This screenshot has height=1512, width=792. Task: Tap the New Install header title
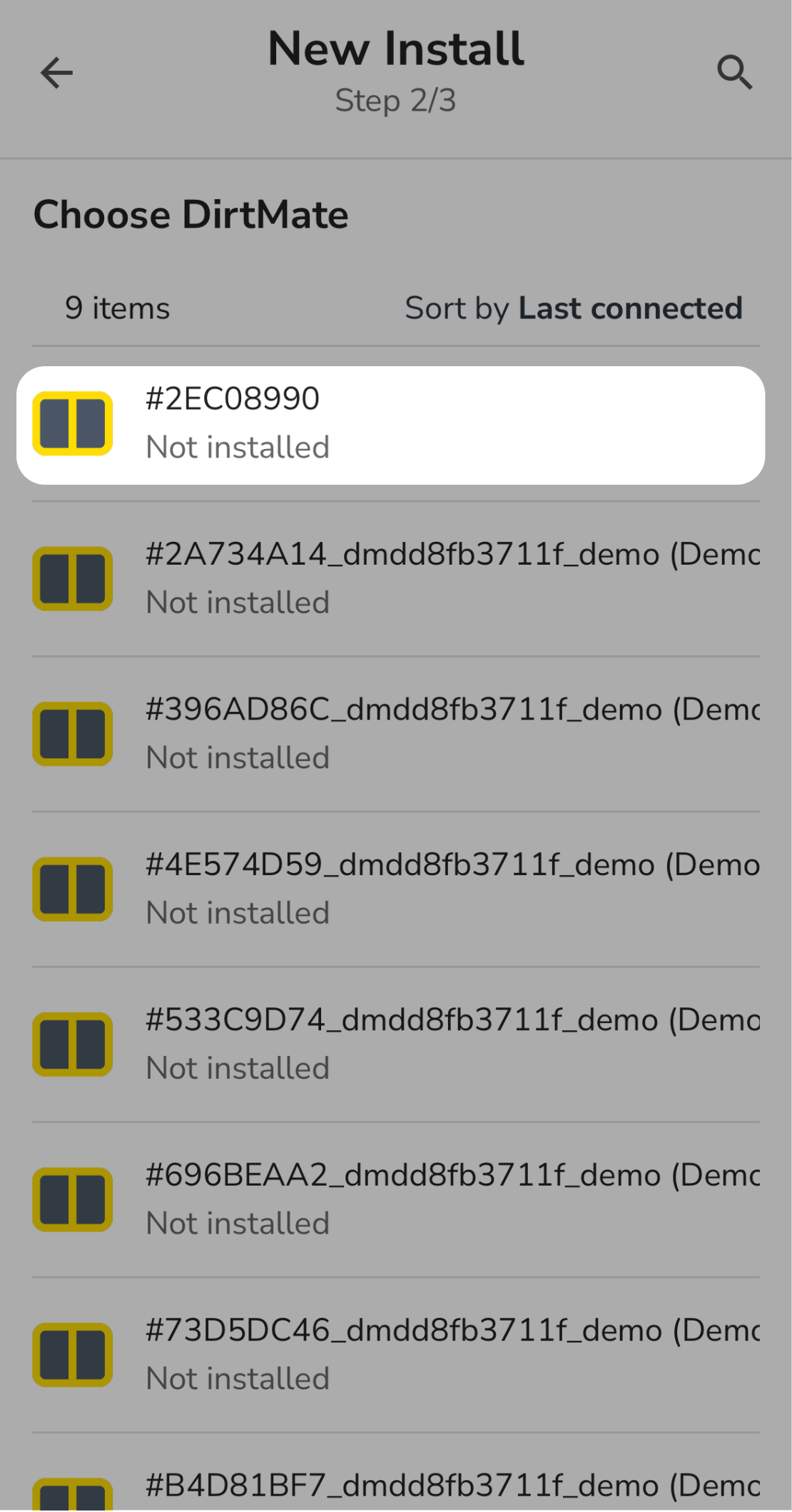[x=395, y=48]
